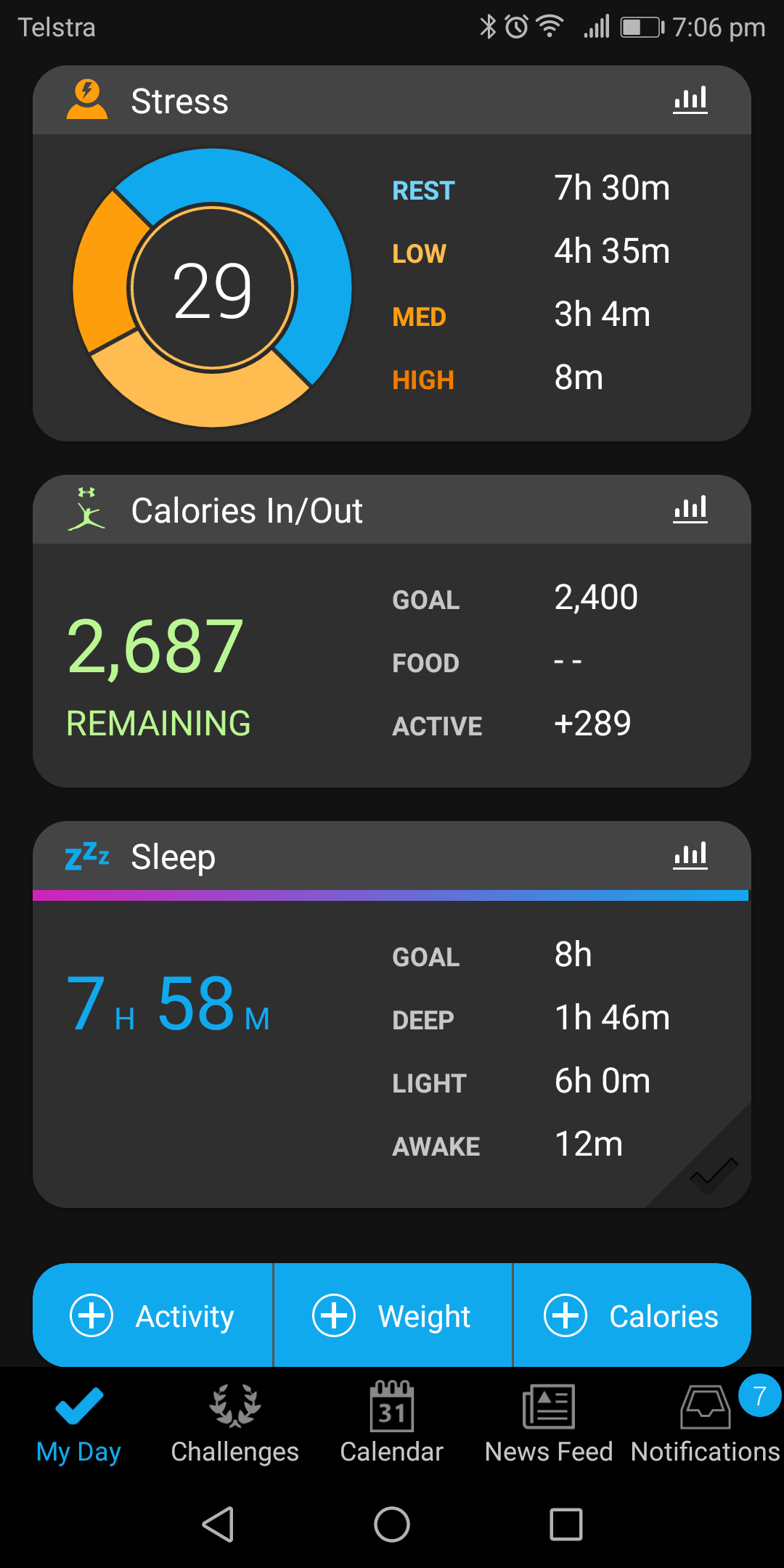Switch to the Challenges tab

235,1424
